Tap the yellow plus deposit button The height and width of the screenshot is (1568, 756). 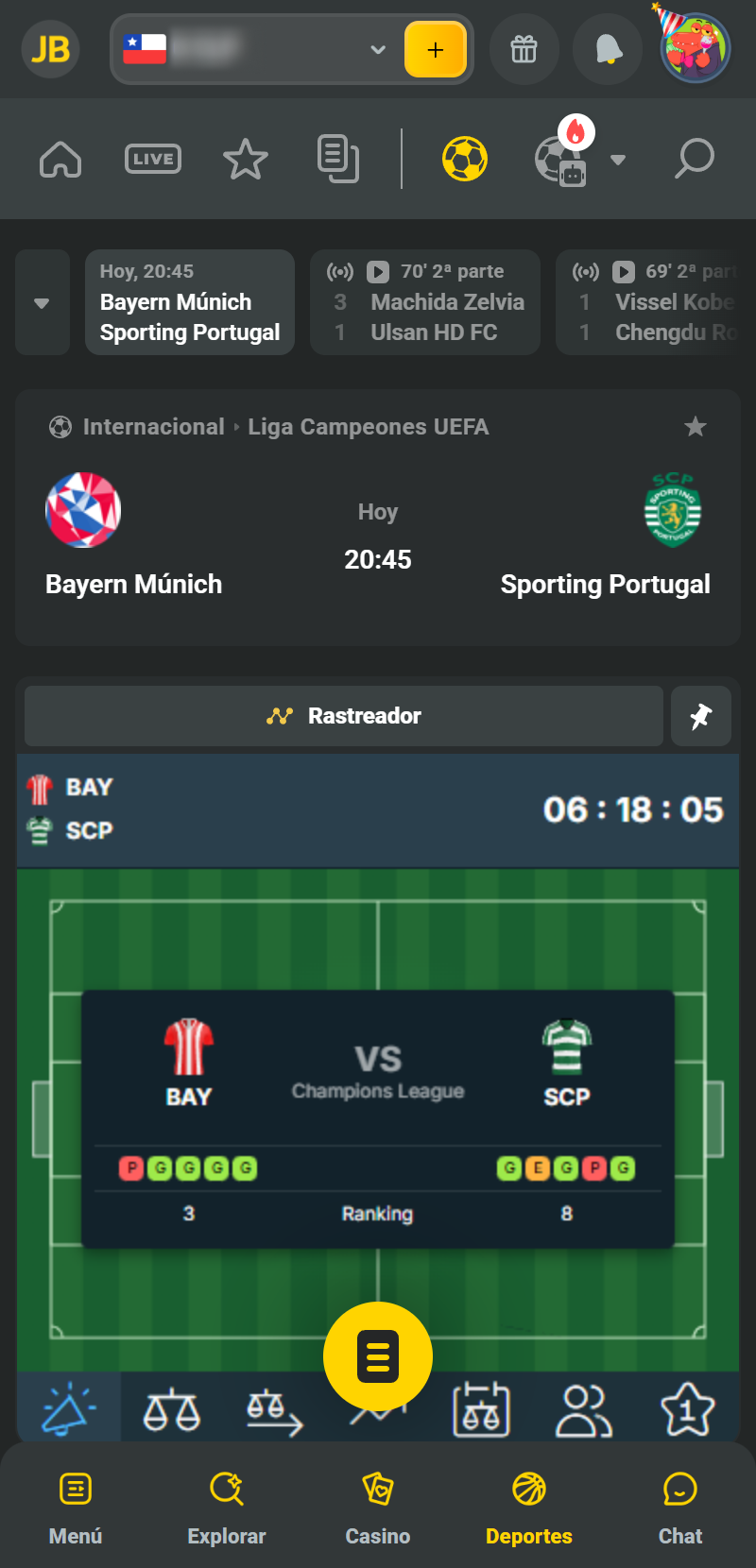(x=435, y=50)
